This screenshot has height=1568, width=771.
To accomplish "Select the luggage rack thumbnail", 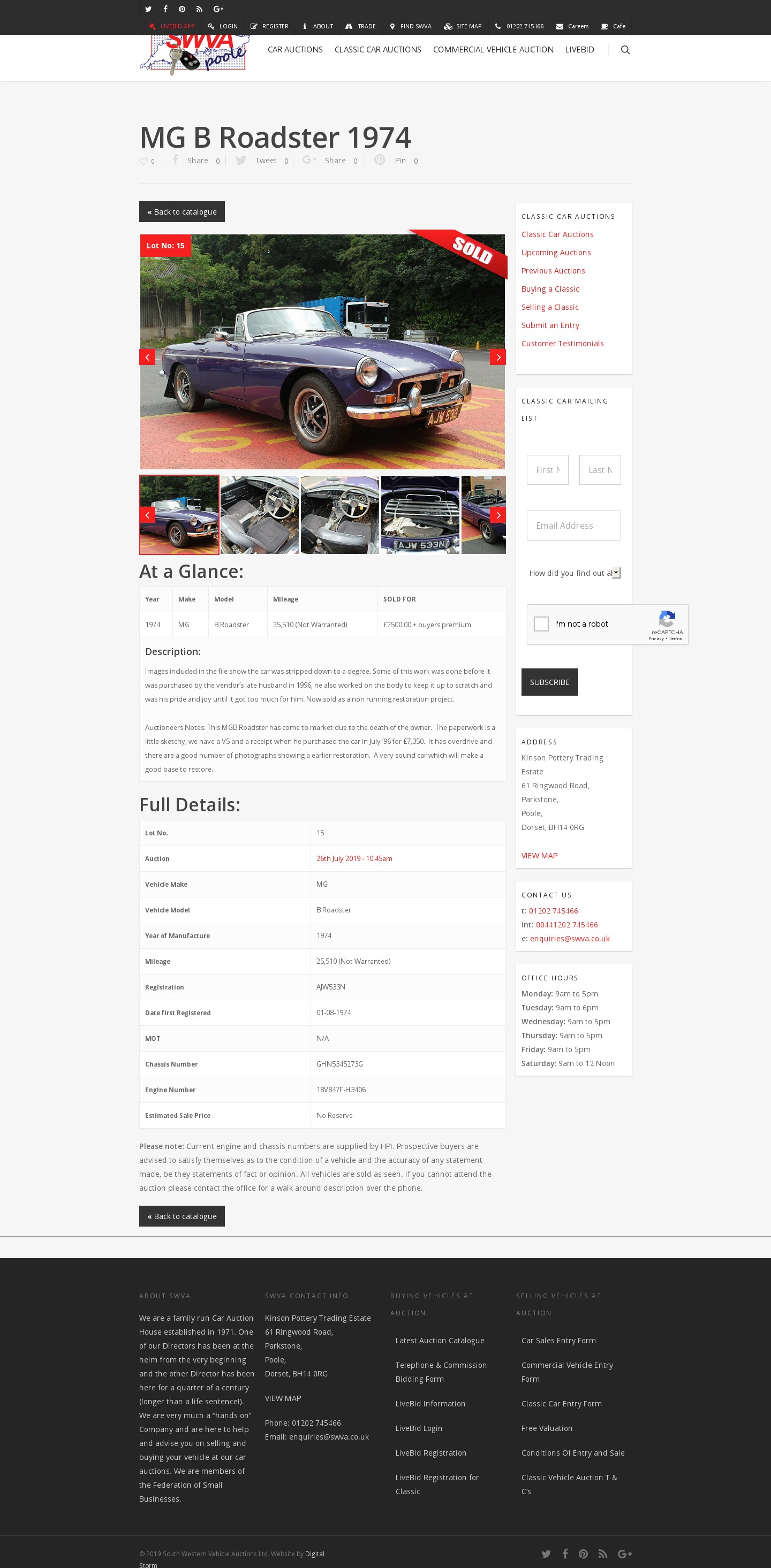I will point(420,515).
